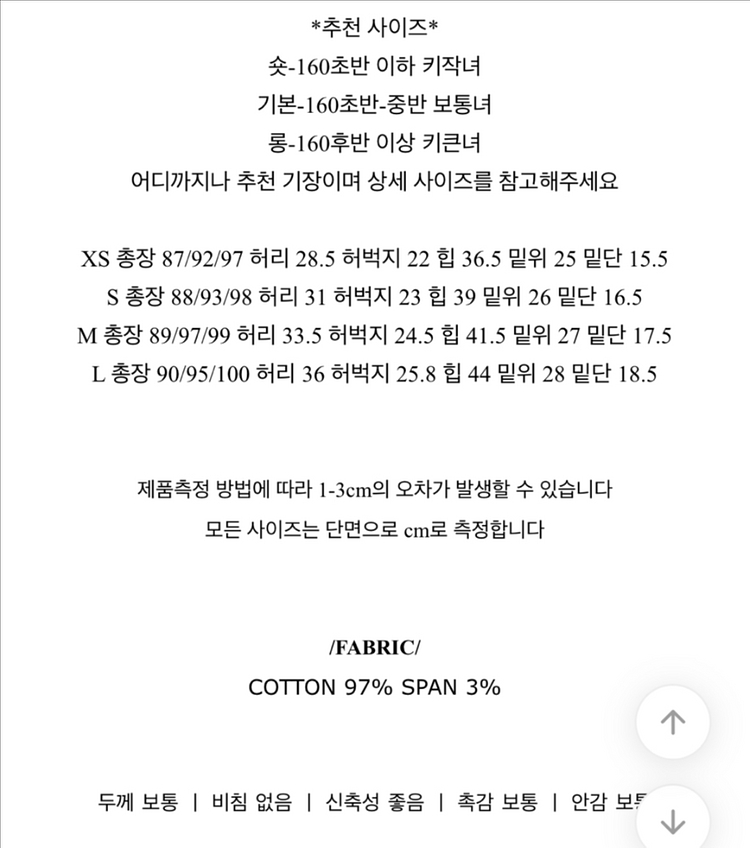Select the S size measurement line
This screenshot has height=848, width=750.
click(374, 298)
